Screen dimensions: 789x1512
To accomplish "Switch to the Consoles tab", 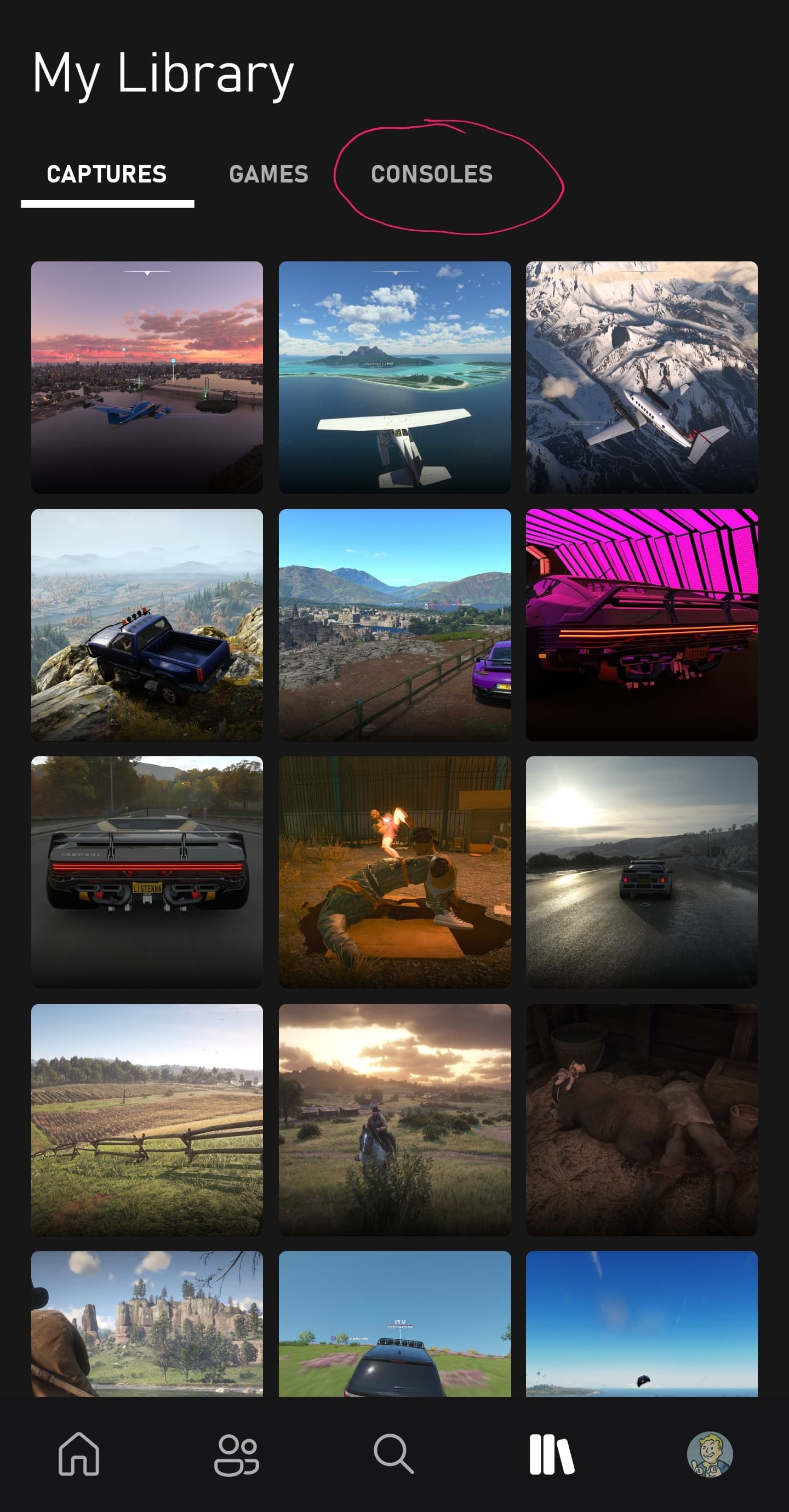I will point(432,174).
